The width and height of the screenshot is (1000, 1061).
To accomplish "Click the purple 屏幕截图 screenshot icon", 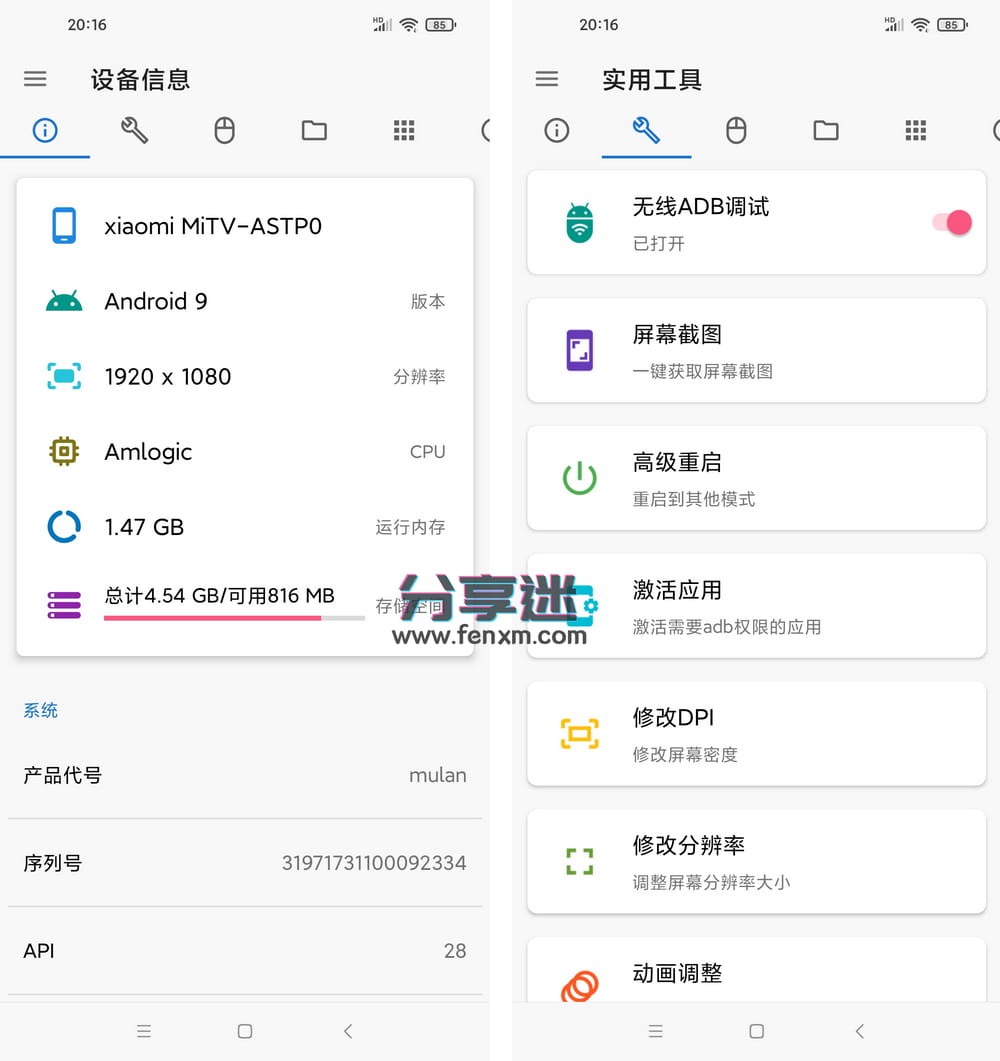I will pyautogui.click(x=580, y=350).
